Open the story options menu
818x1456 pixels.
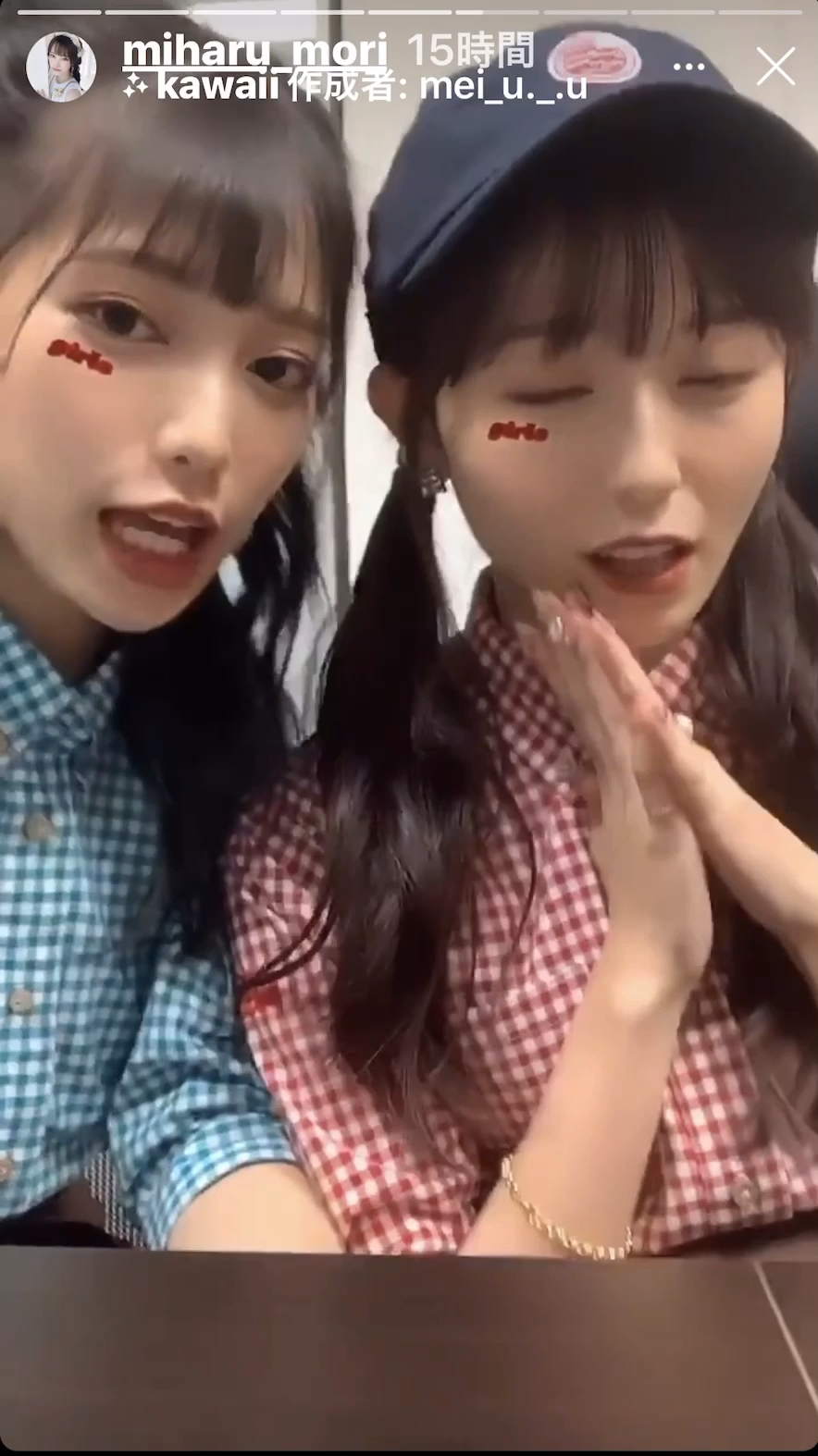688,68
